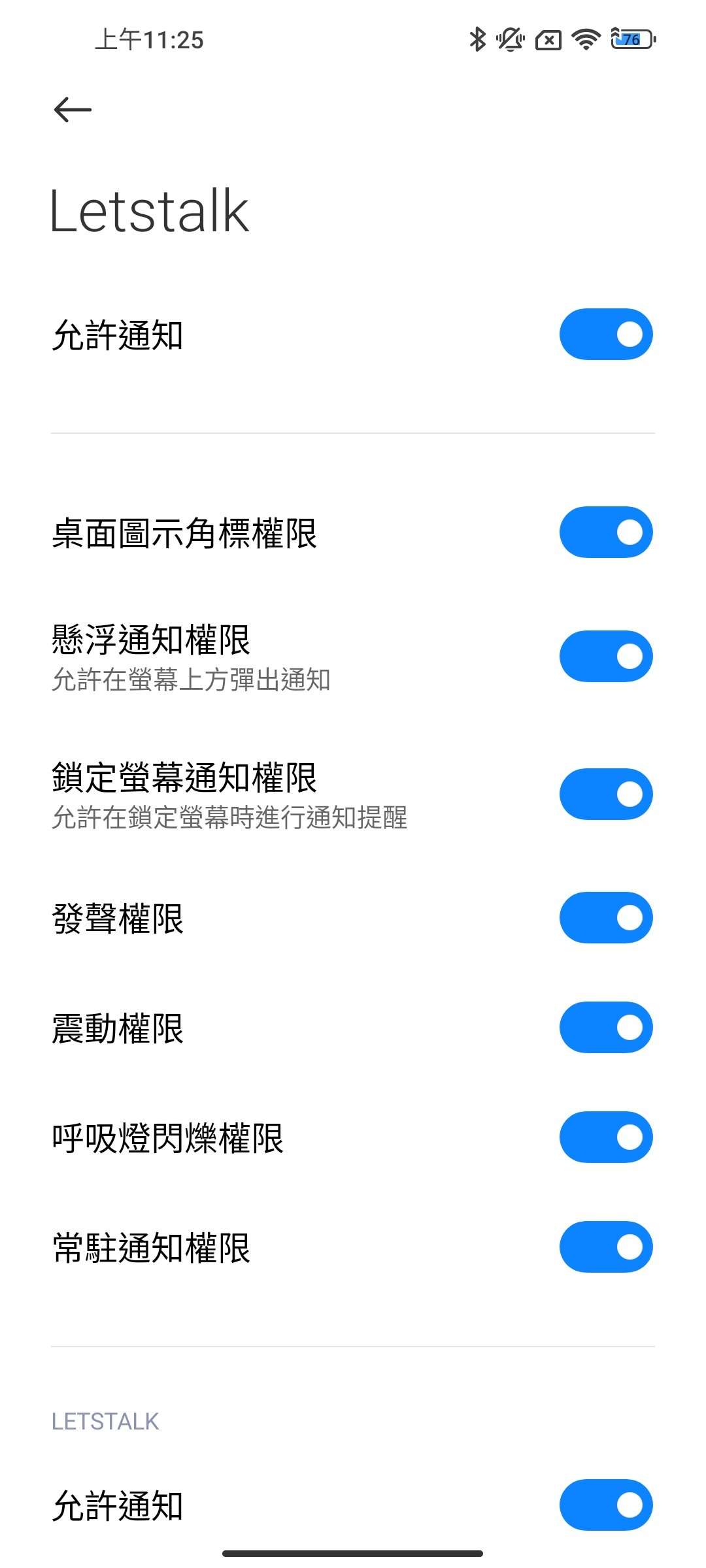The width and height of the screenshot is (706, 1568).
Task: Disable the 發聲權限 toggle
Action: pyautogui.click(x=606, y=918)
